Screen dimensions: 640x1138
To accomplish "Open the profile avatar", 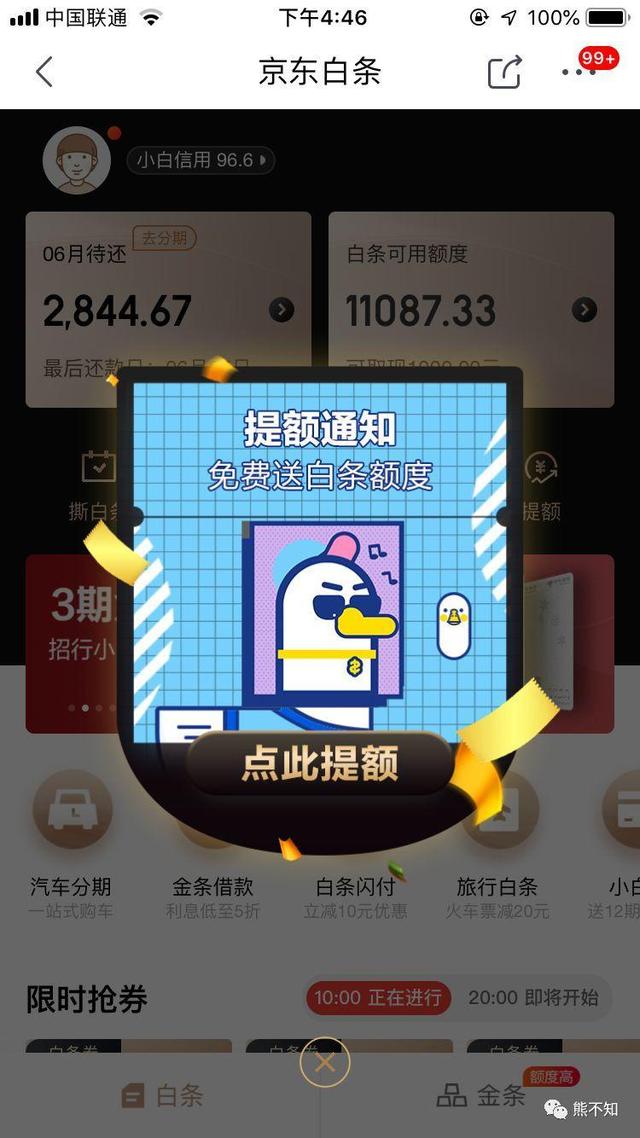I will click(76, 160).
